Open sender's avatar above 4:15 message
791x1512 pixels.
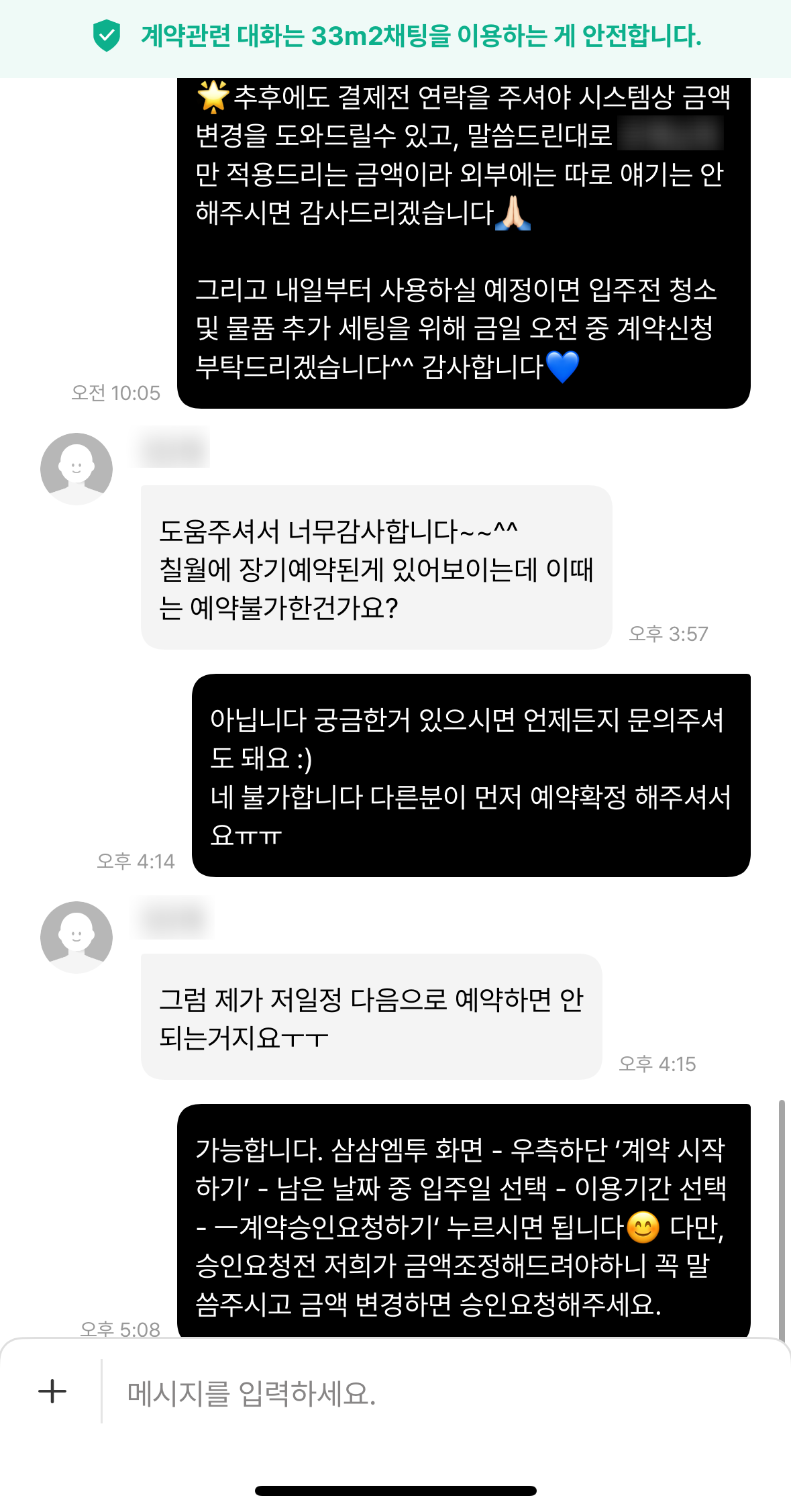[76, 937]
